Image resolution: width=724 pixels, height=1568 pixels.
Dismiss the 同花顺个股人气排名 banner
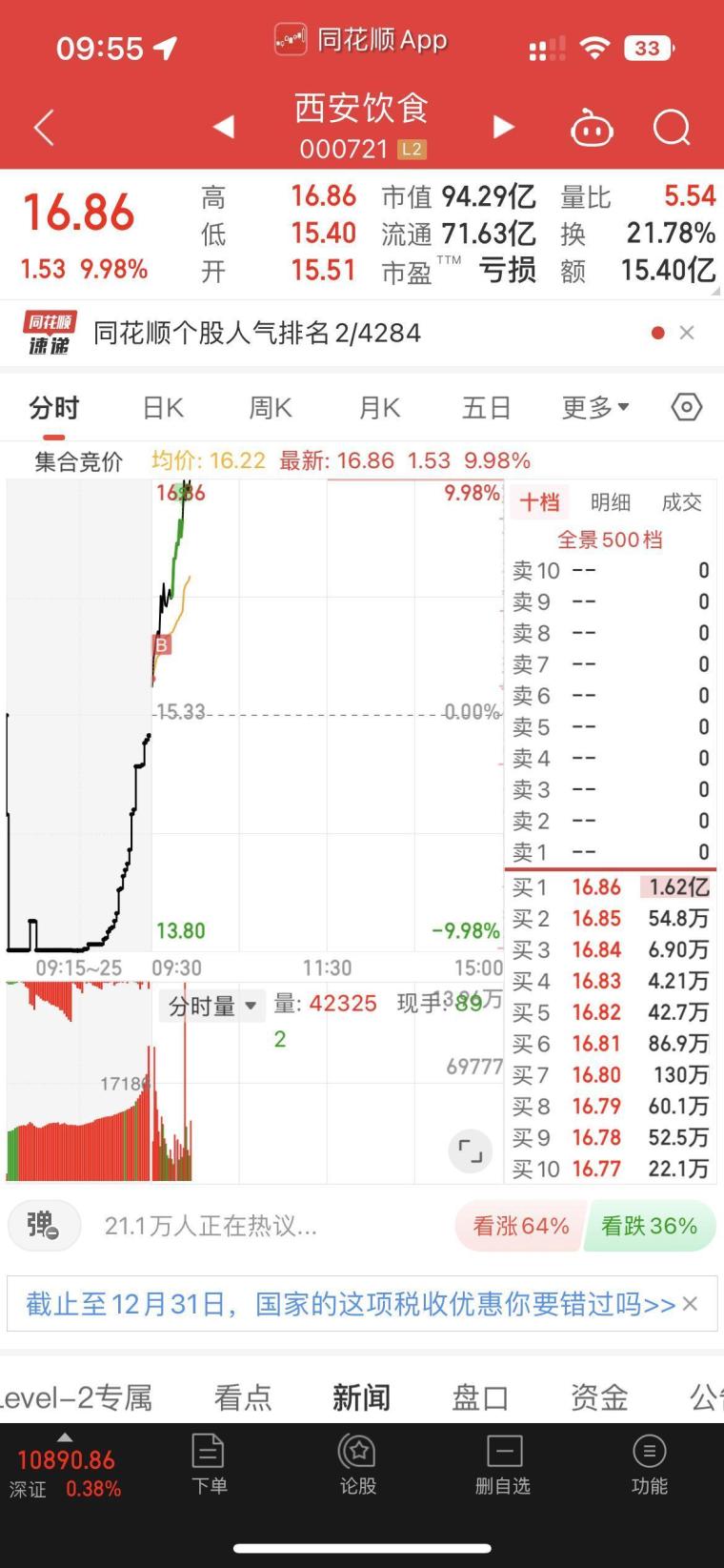click(687, 333)
